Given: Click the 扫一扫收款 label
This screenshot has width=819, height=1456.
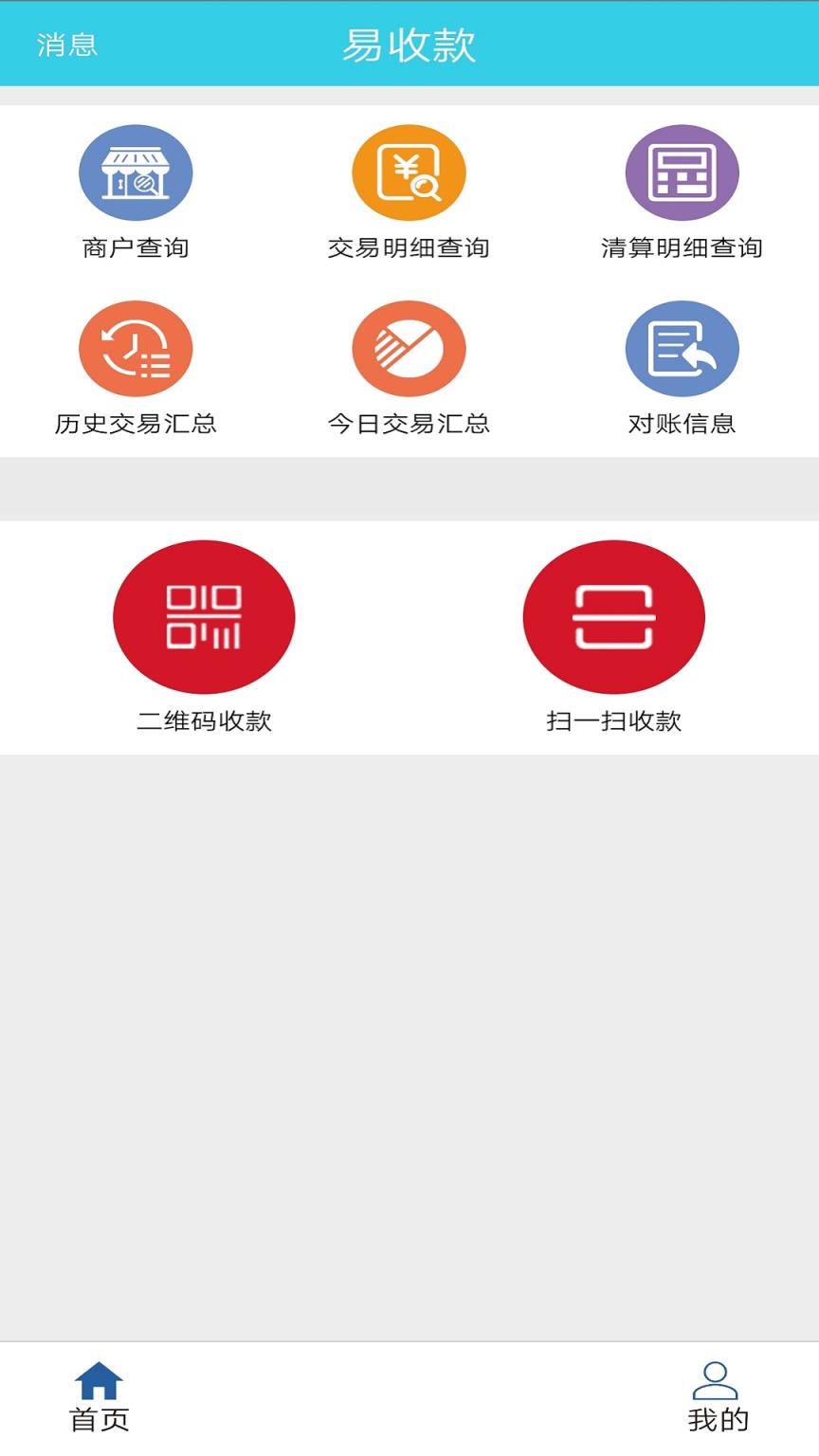Looking at the screenshot, I should point(613,720).
